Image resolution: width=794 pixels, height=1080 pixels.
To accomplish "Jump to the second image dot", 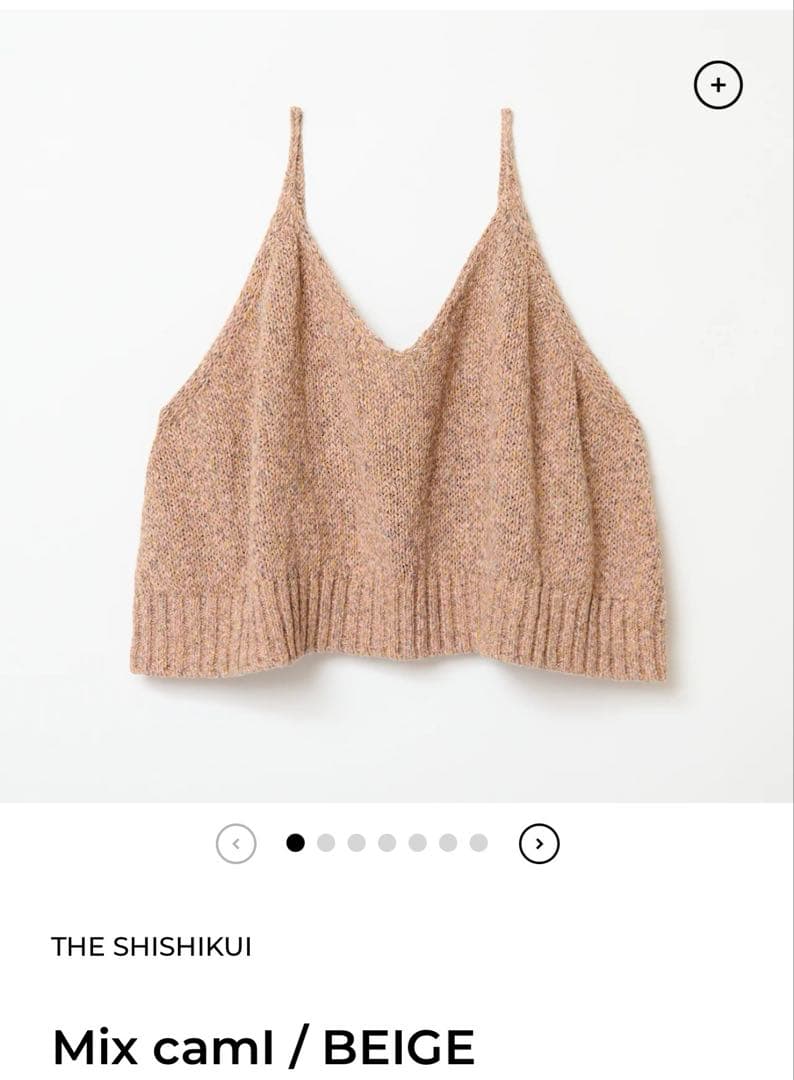I will (x=326, y=843).
